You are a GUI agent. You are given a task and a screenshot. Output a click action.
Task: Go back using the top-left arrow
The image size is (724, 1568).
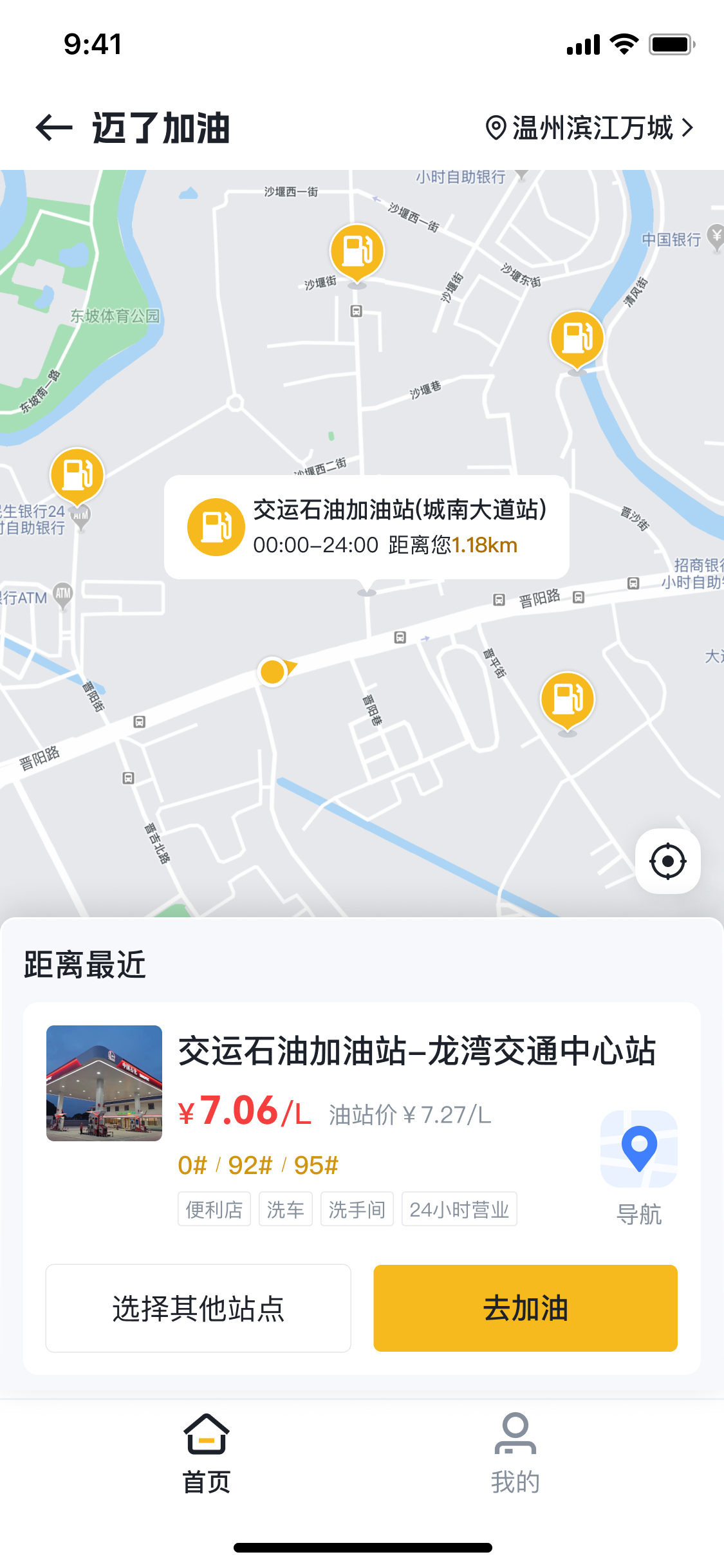54,127
